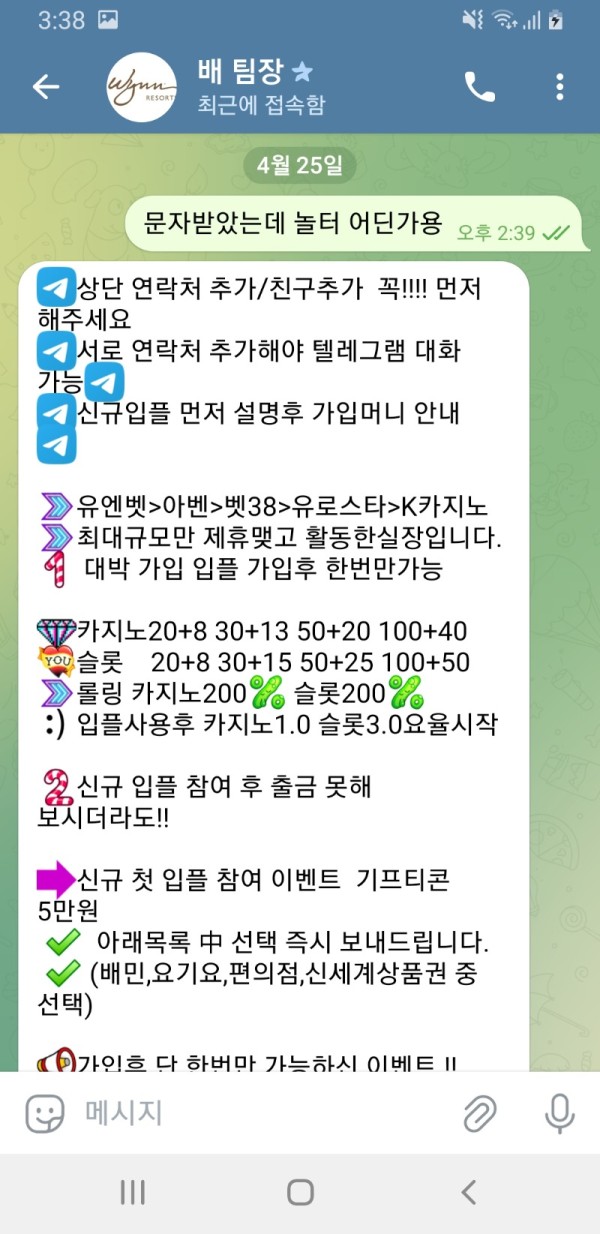Go to the home screen

pyautogui.click(x=300, y=1191)
